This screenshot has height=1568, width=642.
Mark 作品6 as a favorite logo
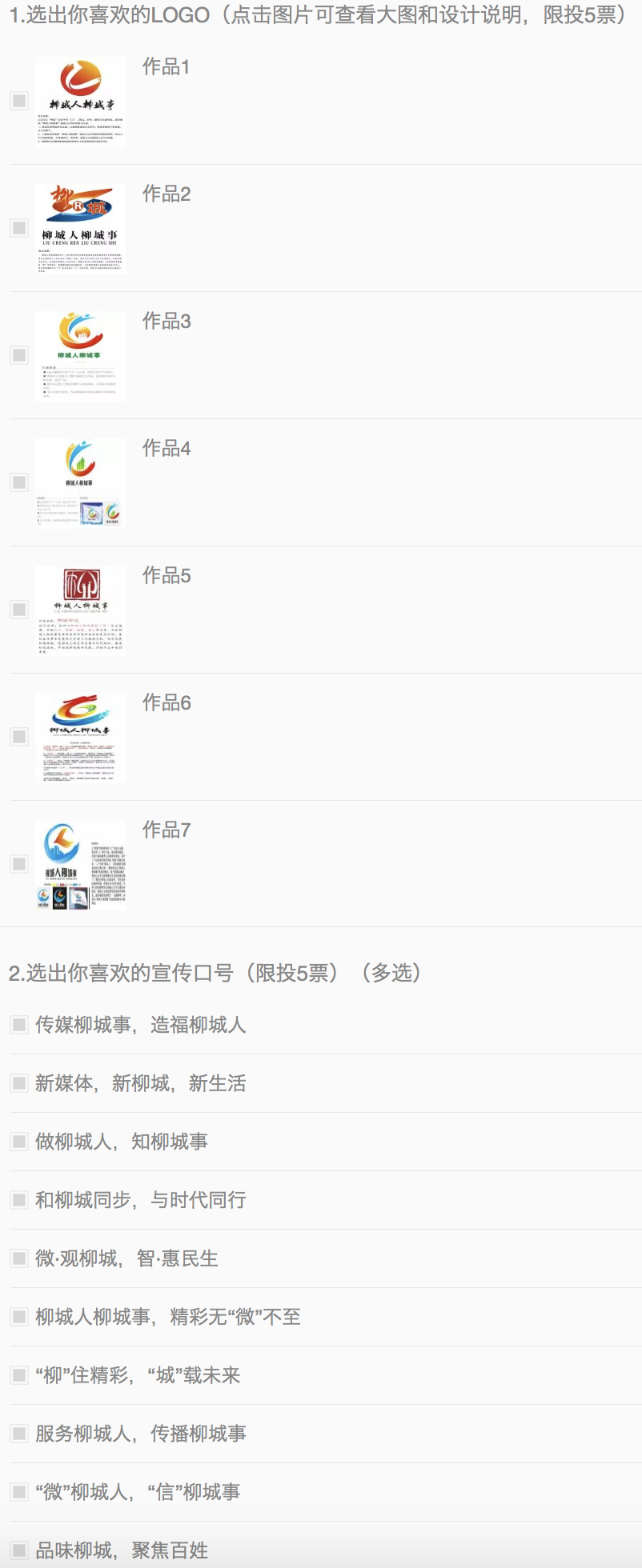[x=19, y=737]
